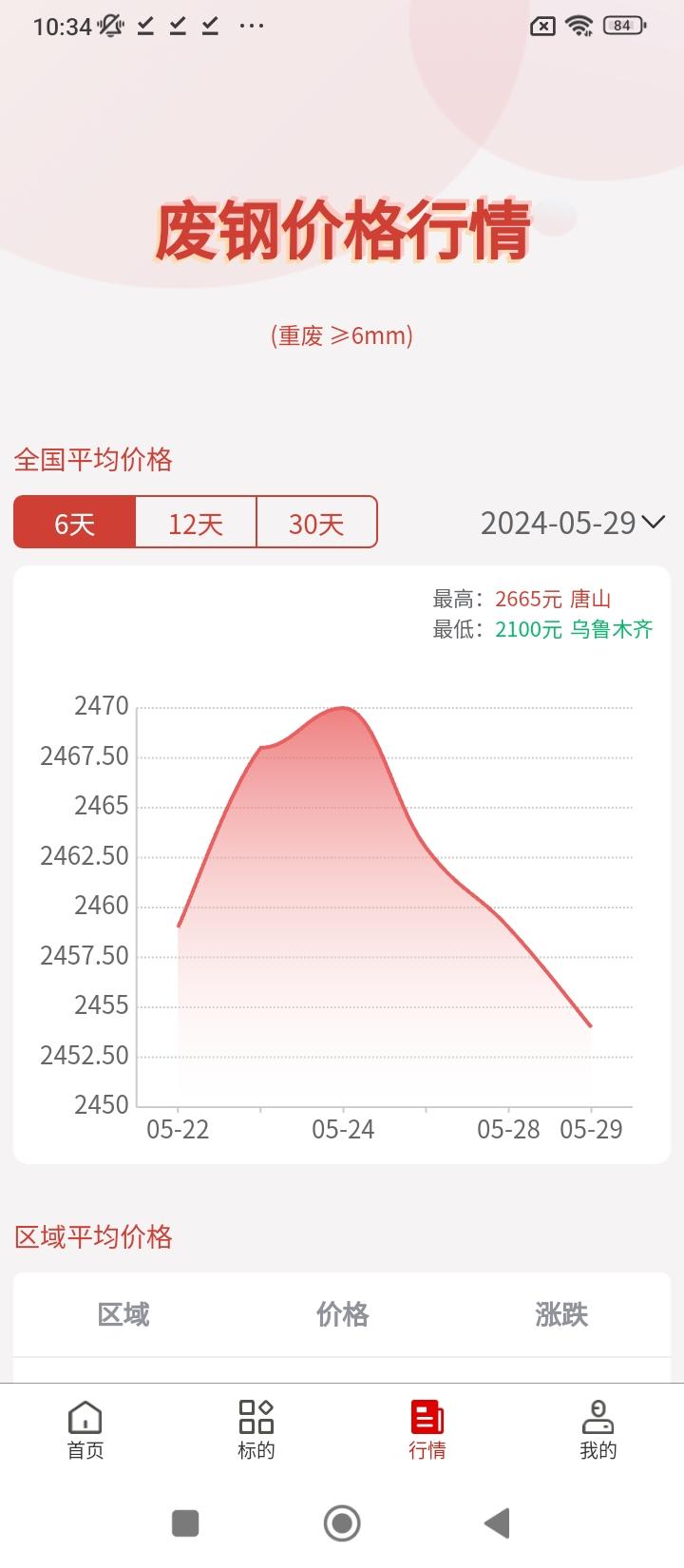Select the 6天 time range option
Image resolution: width=684 pixels, height=1568 pixels.
(x=74, y=522)
